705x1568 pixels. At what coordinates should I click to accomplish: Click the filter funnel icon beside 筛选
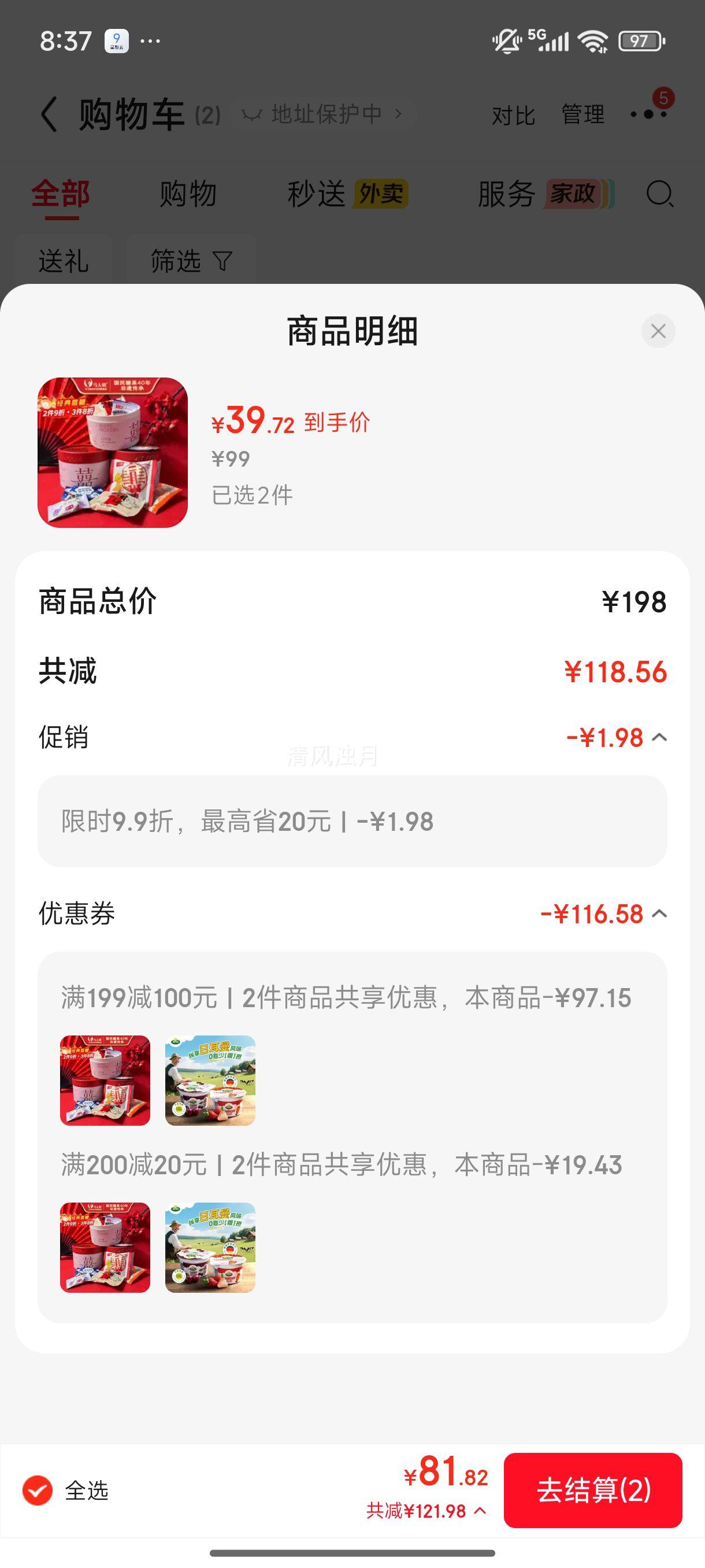tap(221, 262)
